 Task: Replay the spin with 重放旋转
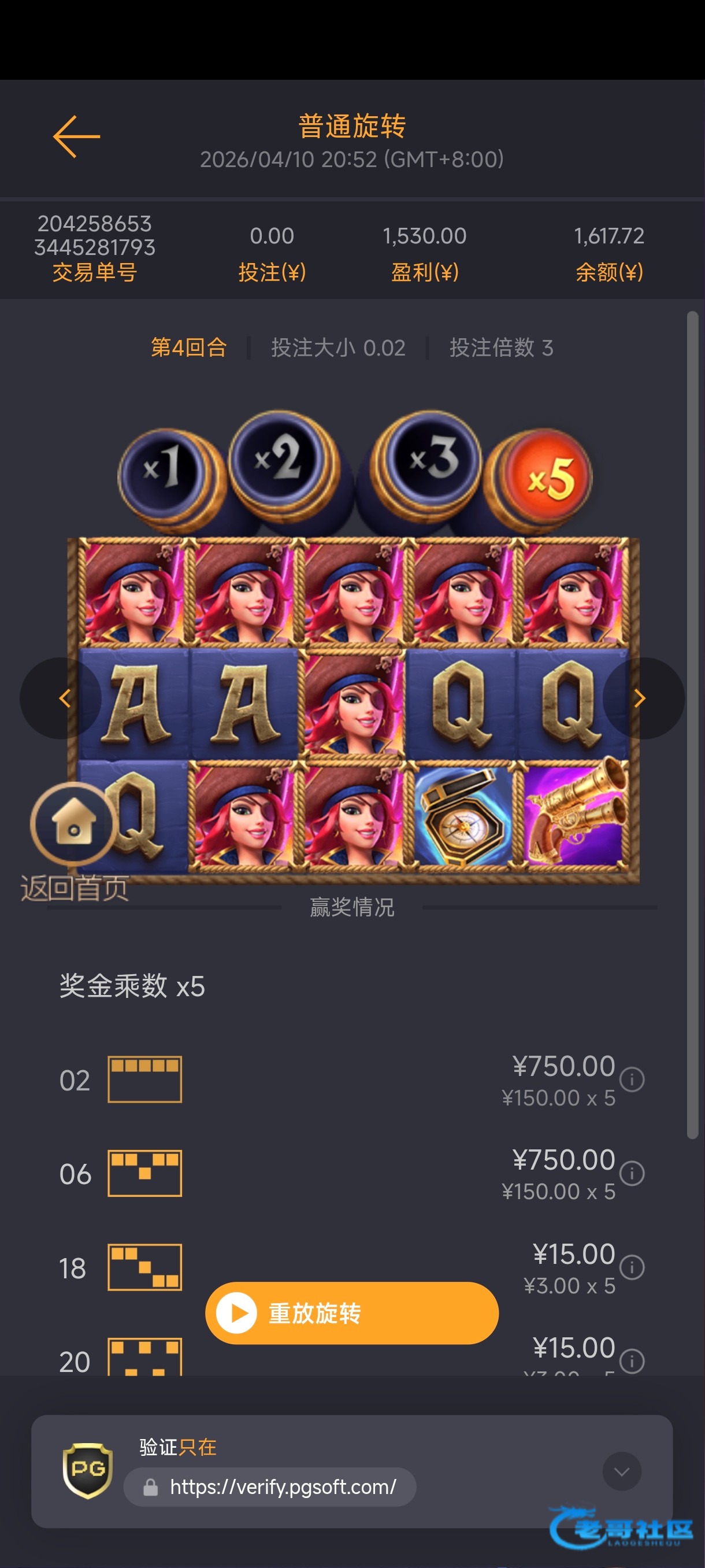pos(351,1313)
